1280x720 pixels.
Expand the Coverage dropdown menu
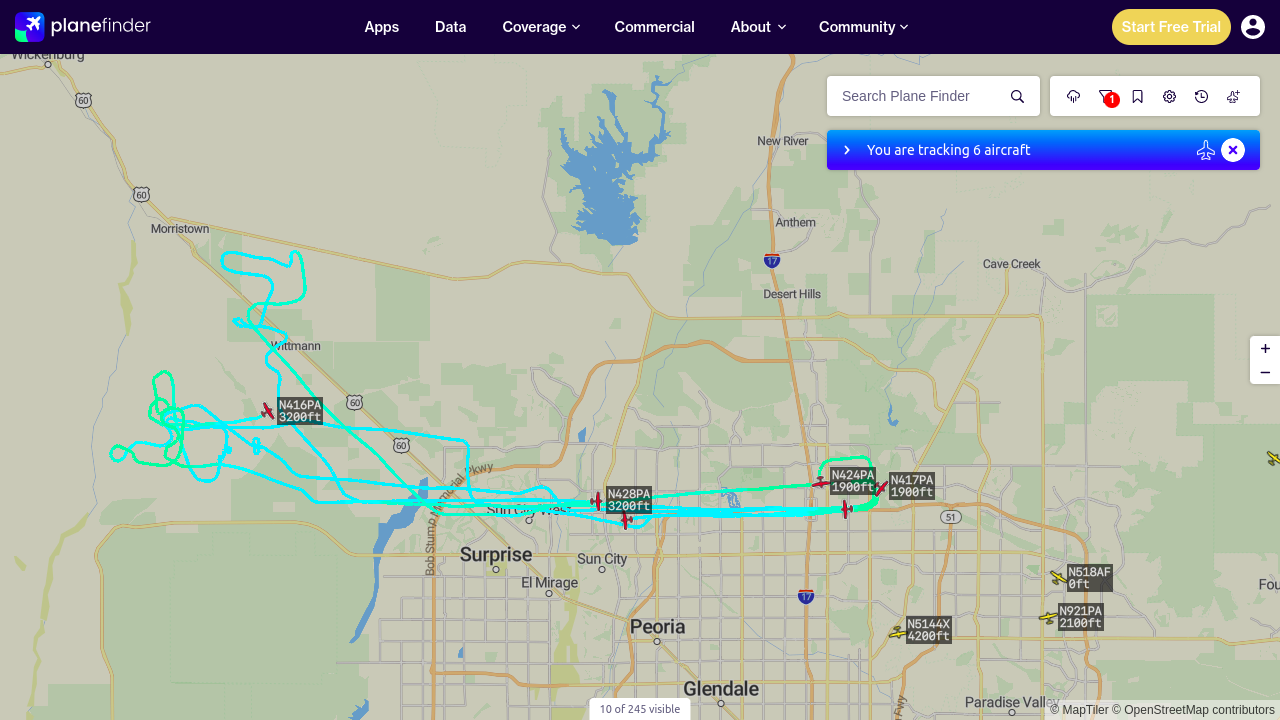pos(541,27)
